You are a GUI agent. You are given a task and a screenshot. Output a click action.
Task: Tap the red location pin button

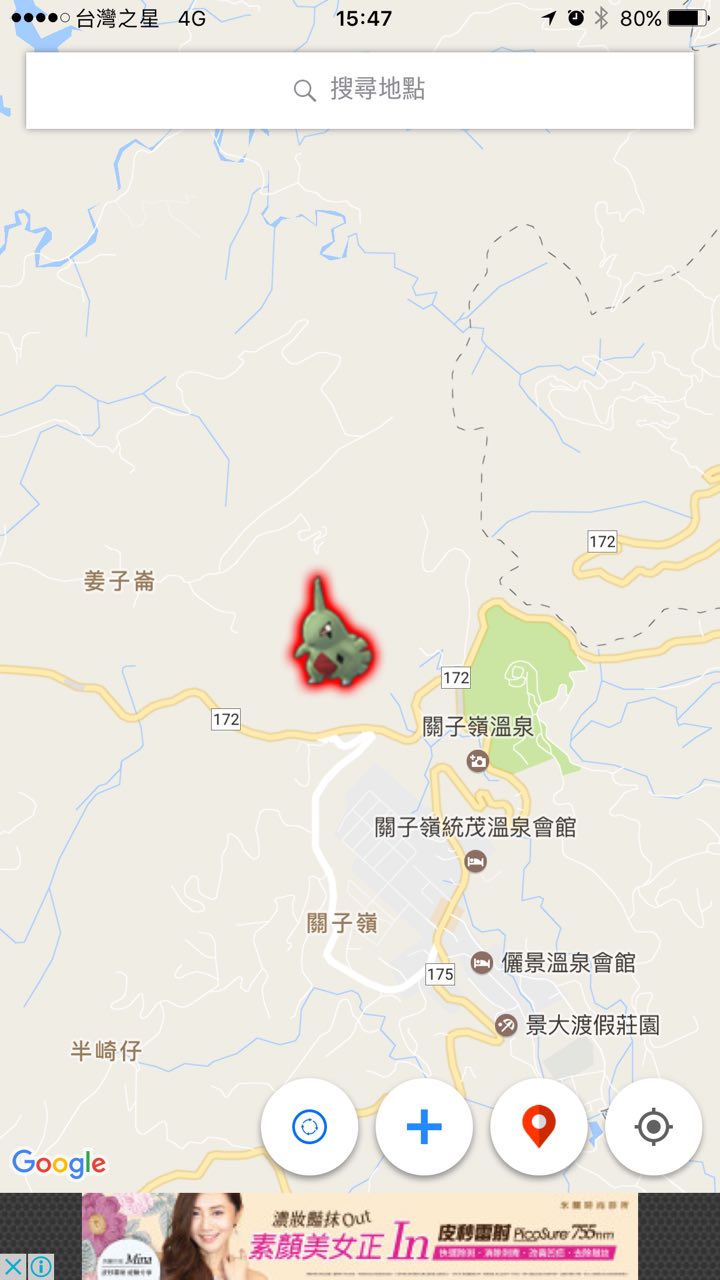click(x=539, y=1127)
